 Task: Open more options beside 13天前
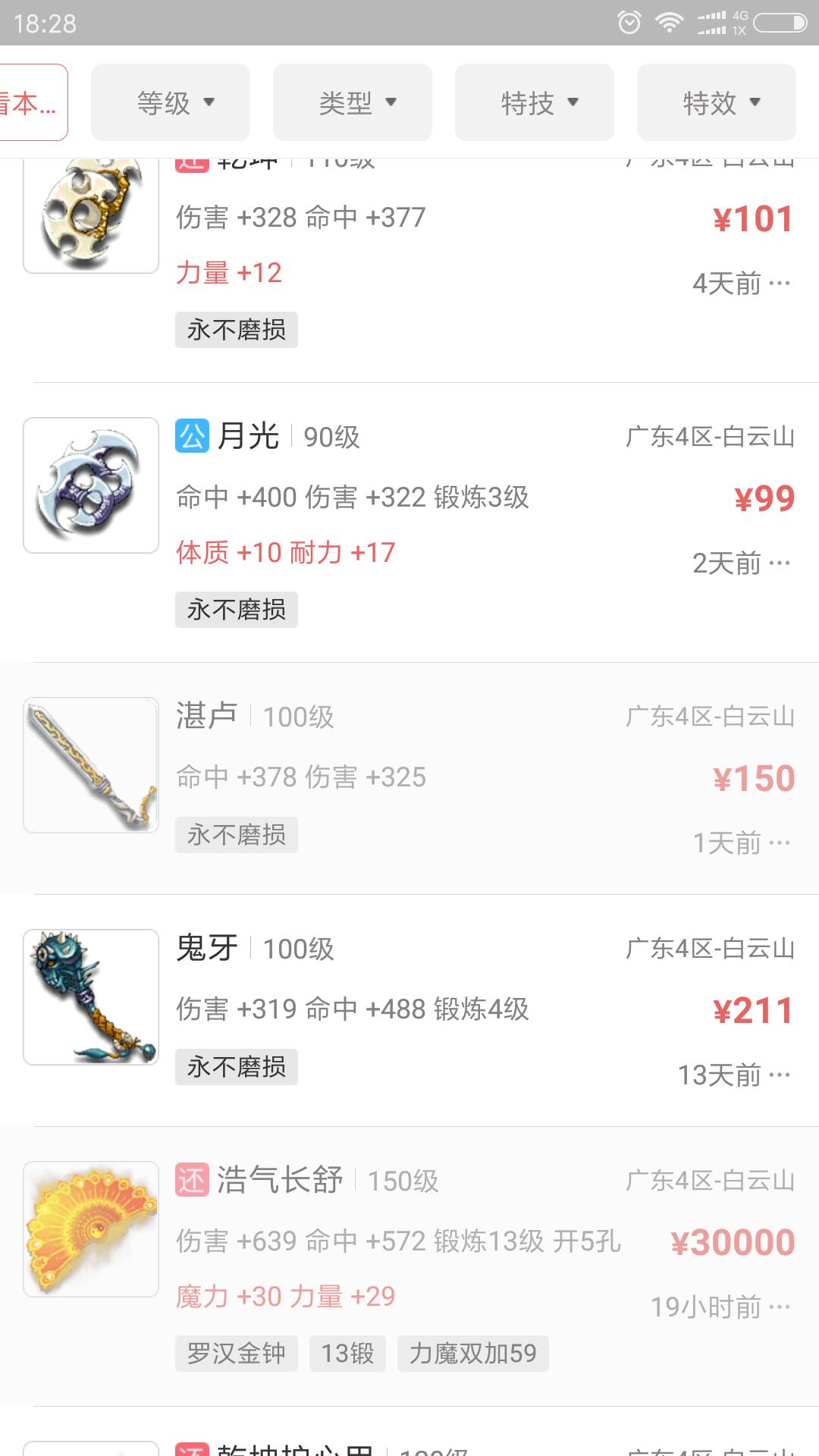pyautogui.click(x=780, y=1075)
